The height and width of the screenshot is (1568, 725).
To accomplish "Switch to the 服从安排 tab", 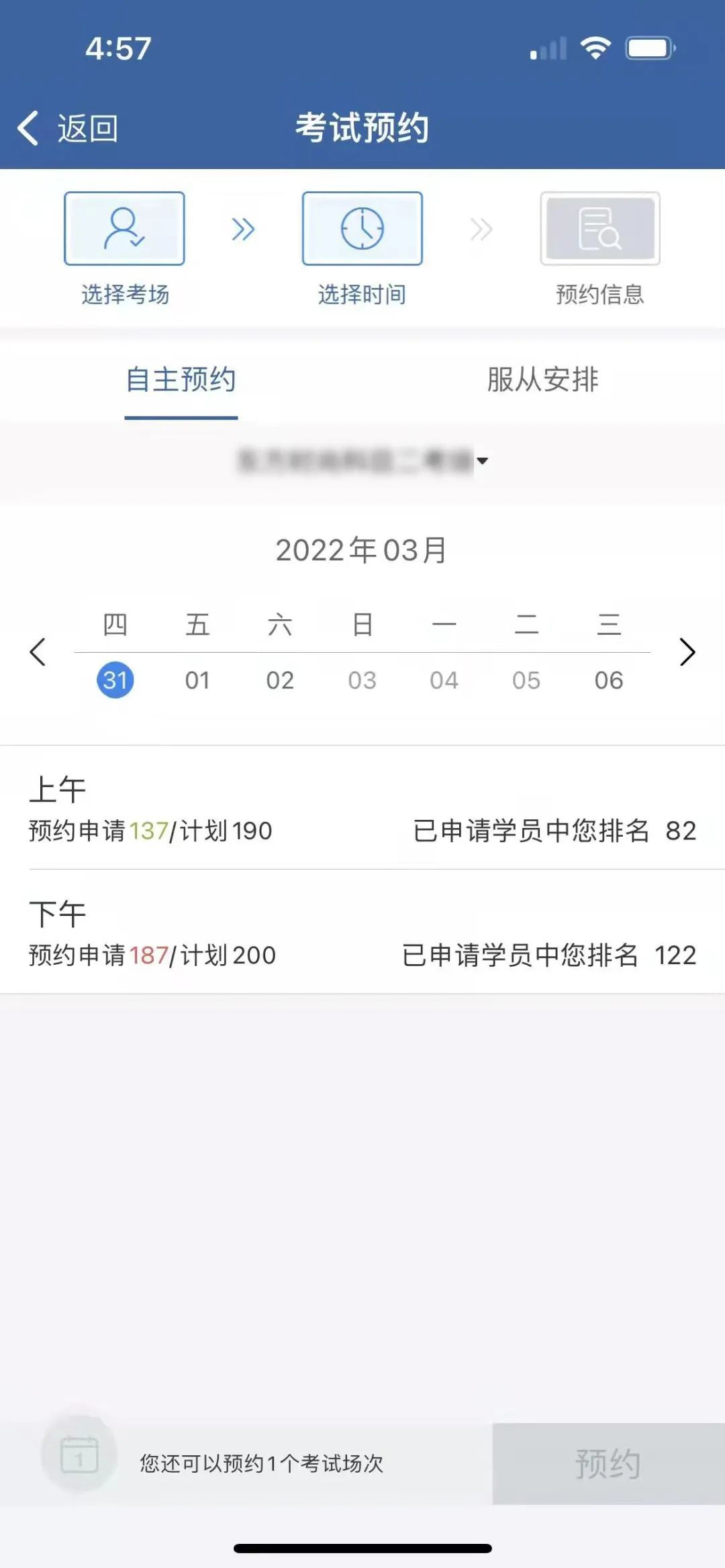I will pyautogui.click(x=542, y=380).
